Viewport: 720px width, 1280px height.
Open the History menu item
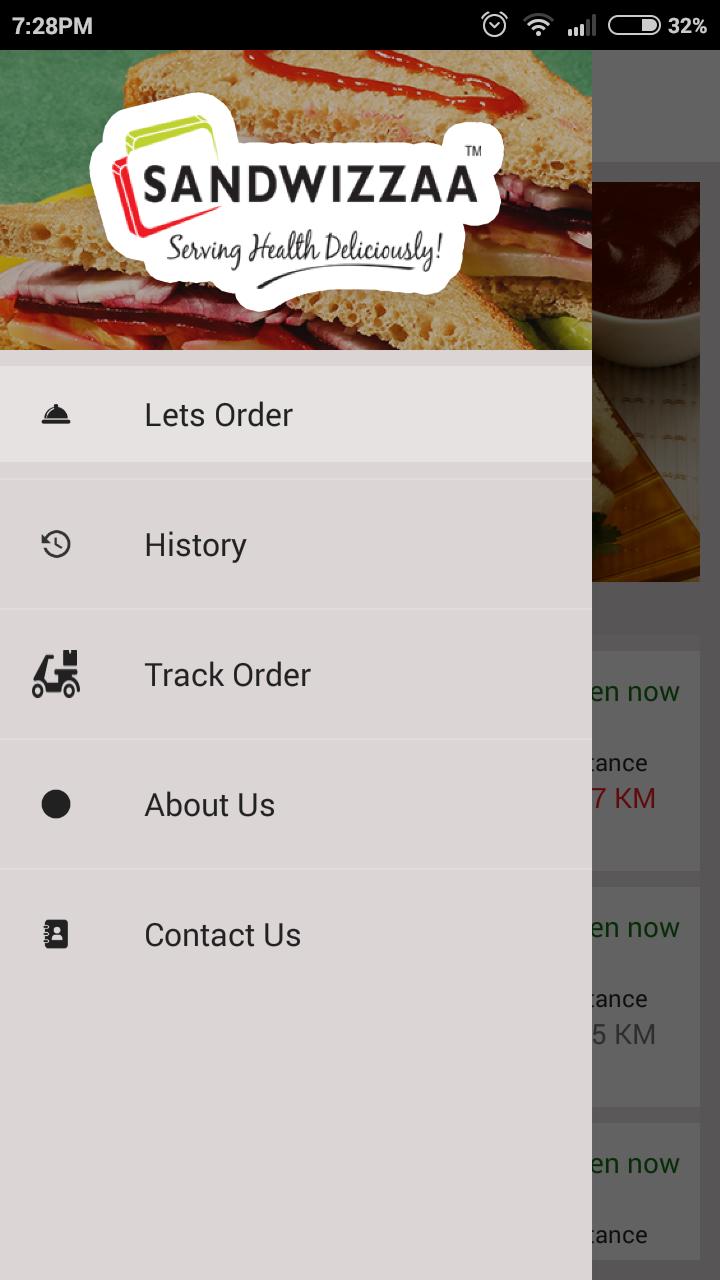point(195,545)
